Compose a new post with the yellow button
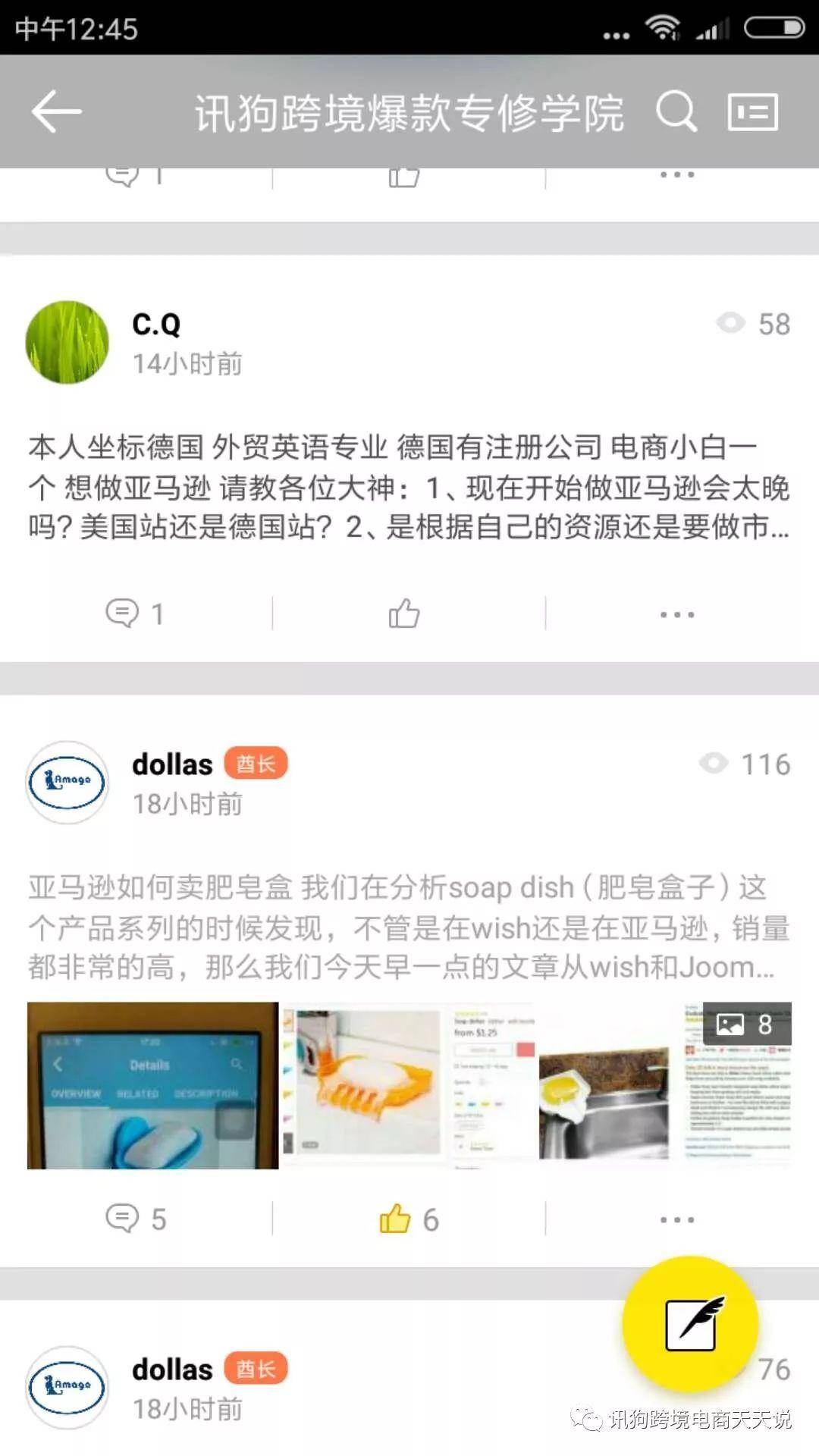Image resolution: width=819 pixels, height=1456 pixels. tap(690, 1324)
